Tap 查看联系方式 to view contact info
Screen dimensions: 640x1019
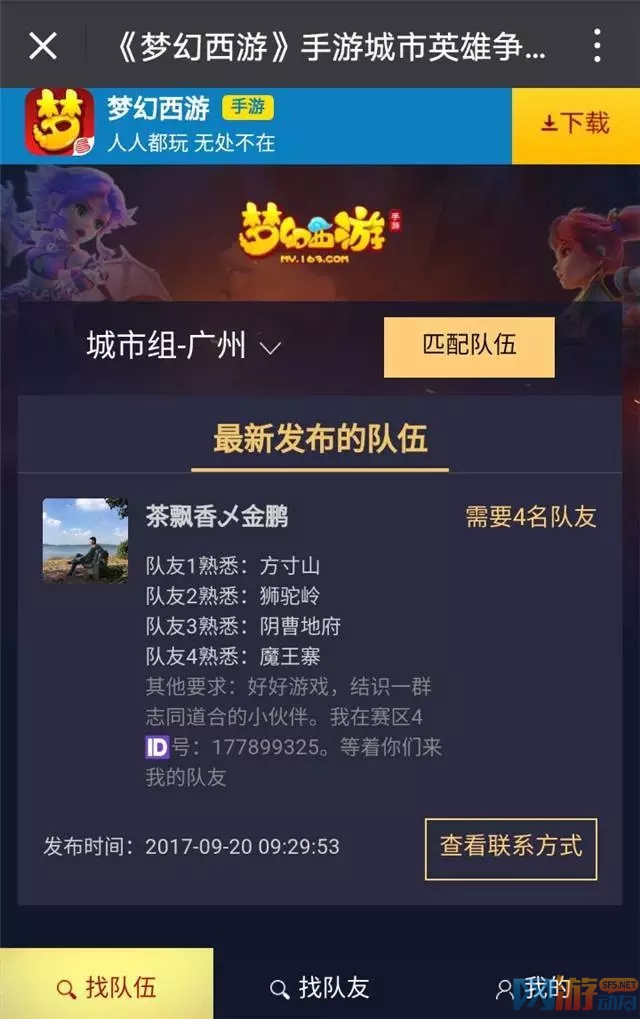(510, 847)
